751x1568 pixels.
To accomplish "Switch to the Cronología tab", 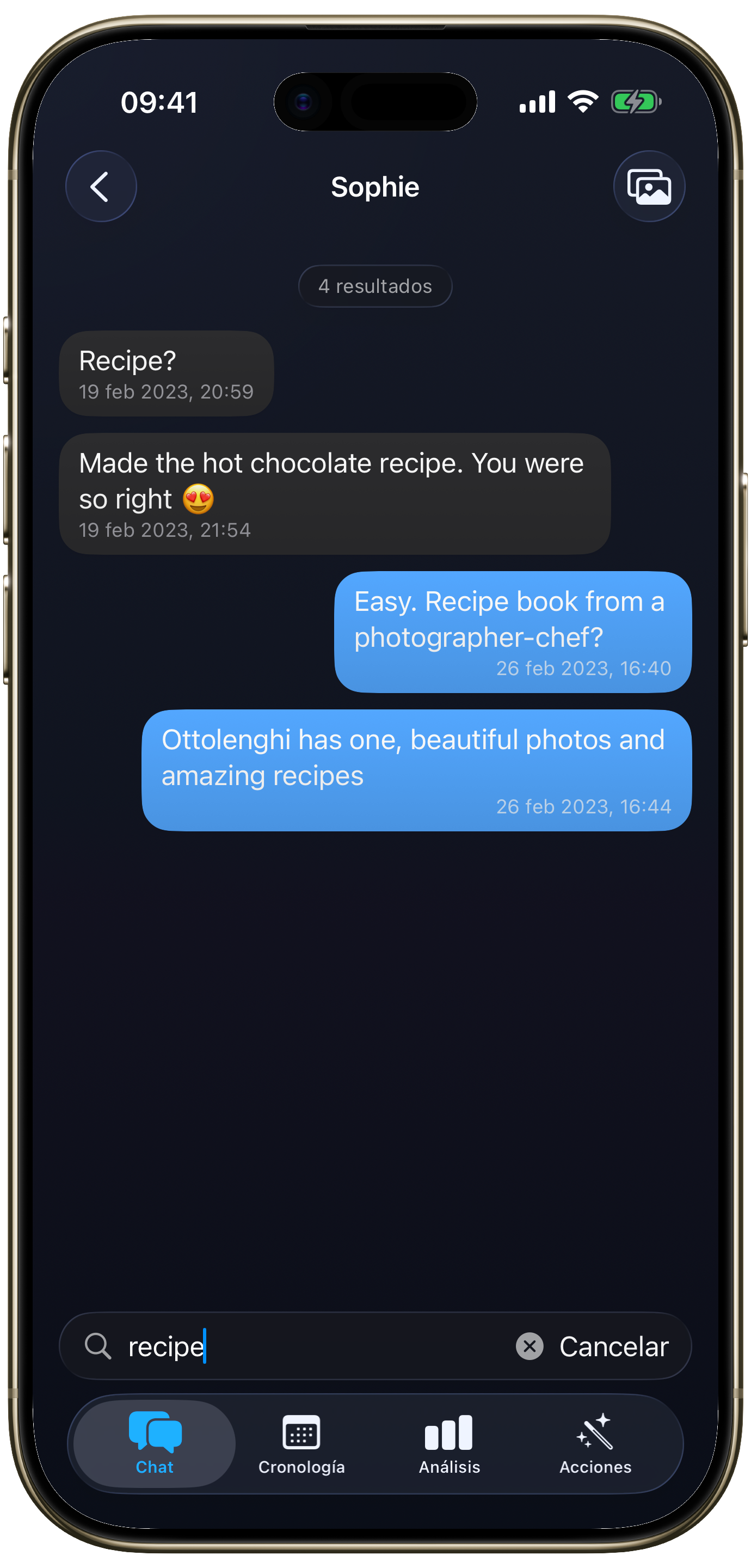I will point(301,1443).
